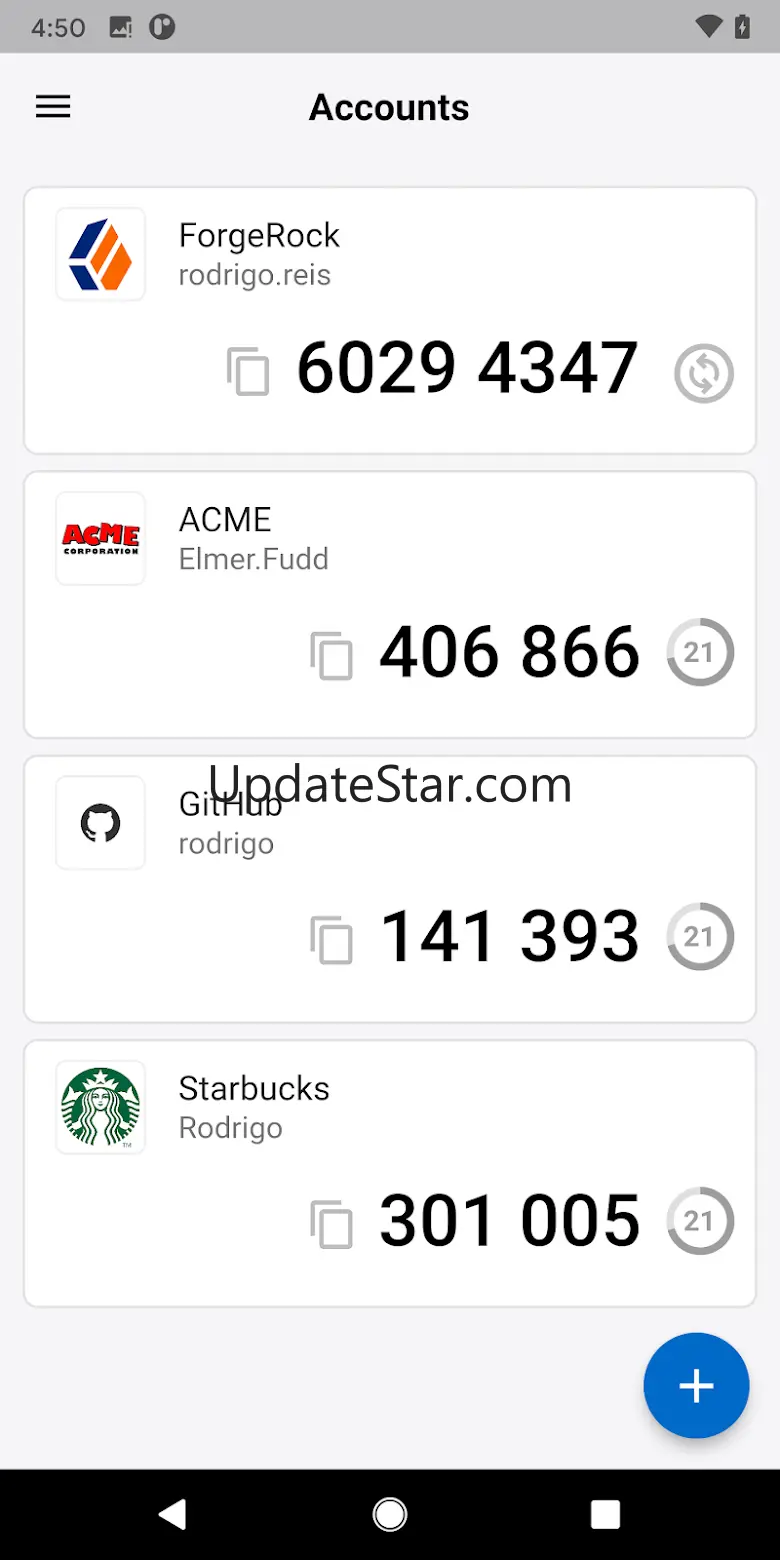Add a new account with plus button
Image resolution: width=780 pixels, height=1560 pixels.
pyautogui.click(x=696, y=1386)
